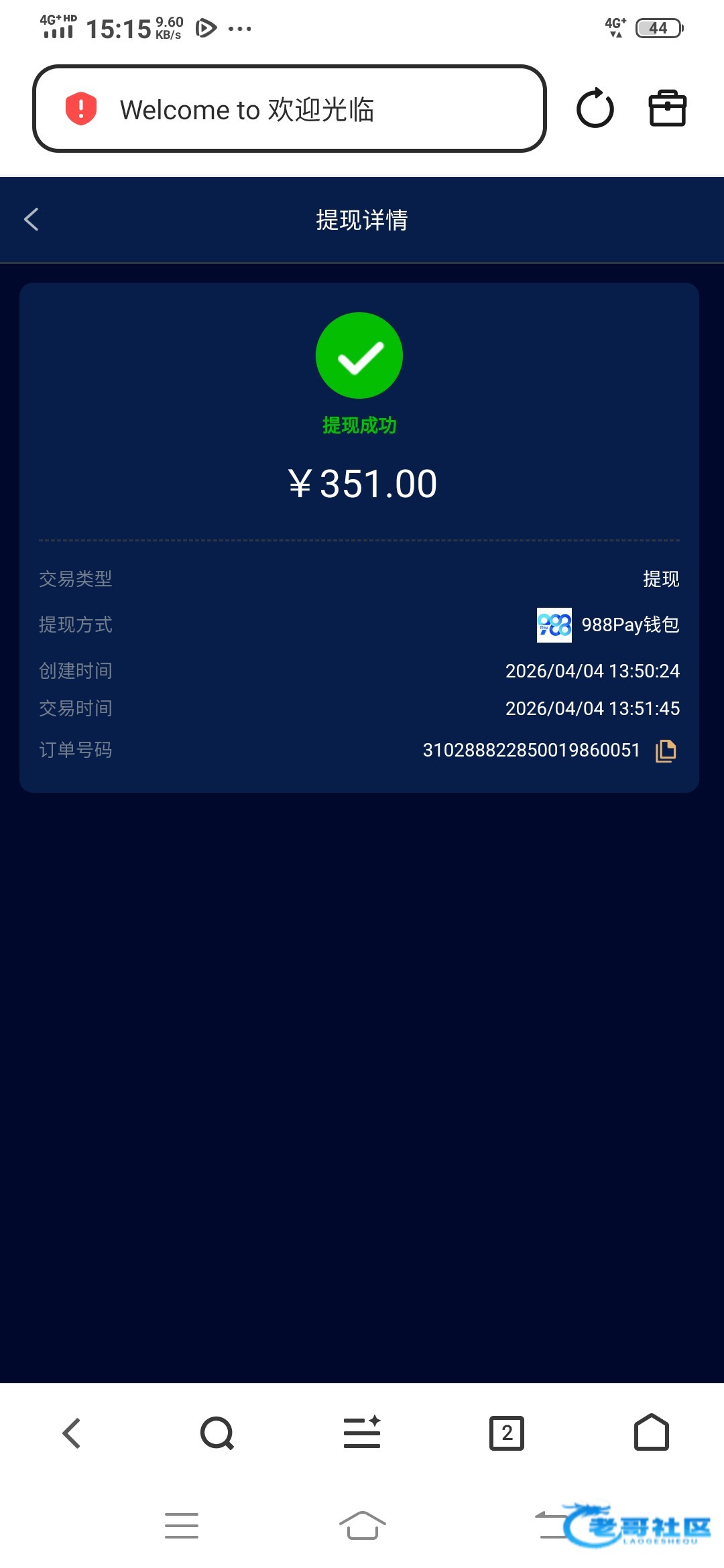Copy the order number

[666, 750]
